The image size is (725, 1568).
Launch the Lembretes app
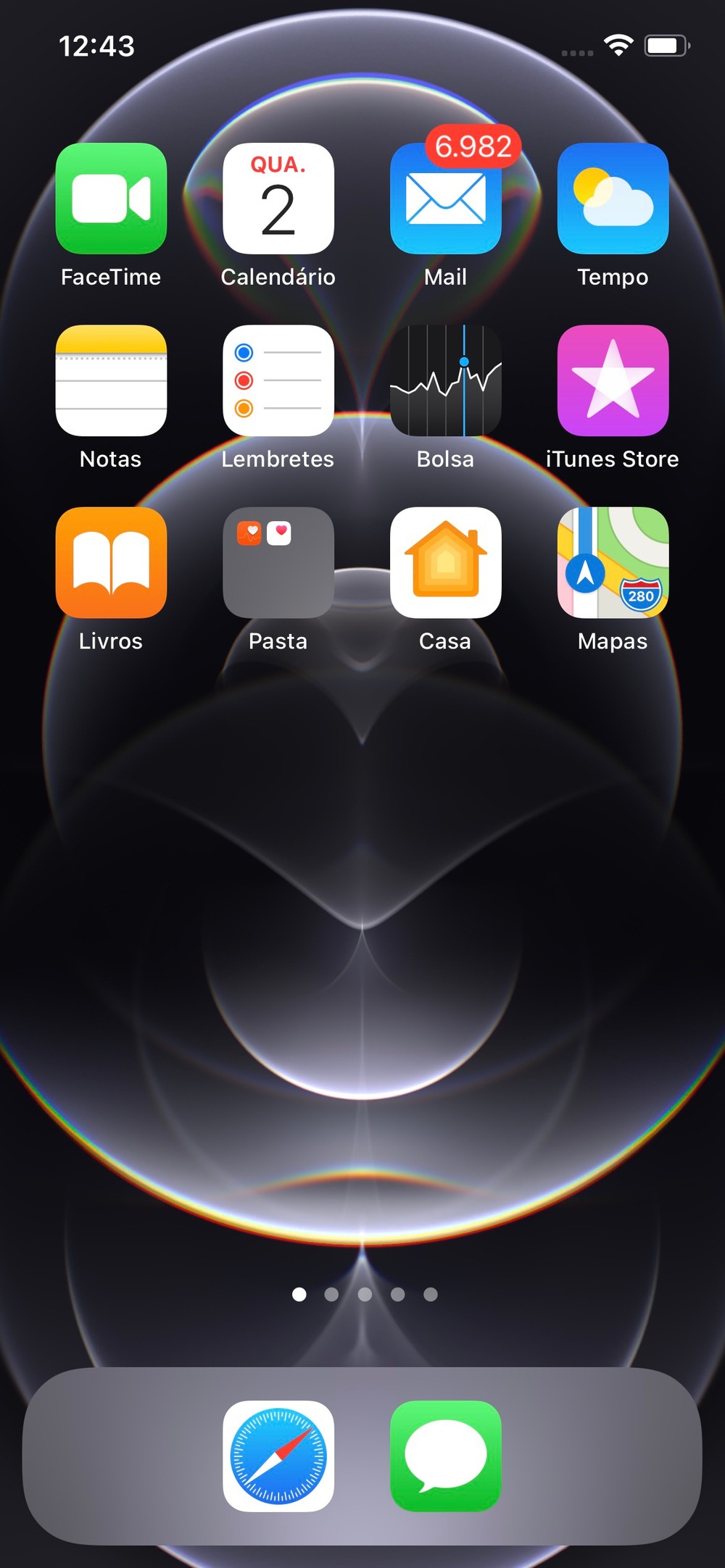(x=278, y=380)
